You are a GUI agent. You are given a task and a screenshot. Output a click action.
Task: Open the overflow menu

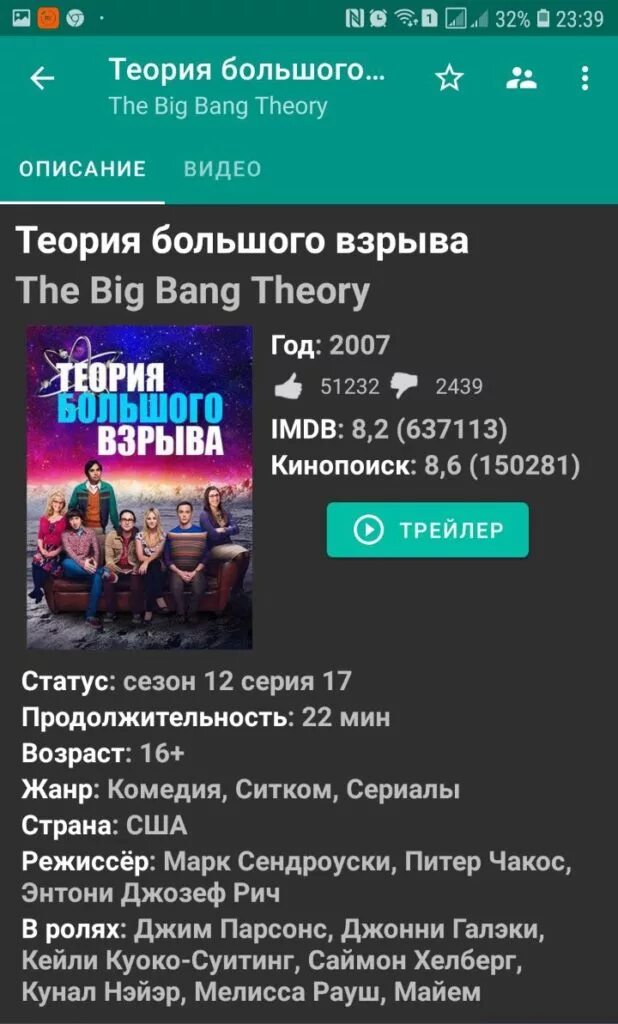[585, 79]
